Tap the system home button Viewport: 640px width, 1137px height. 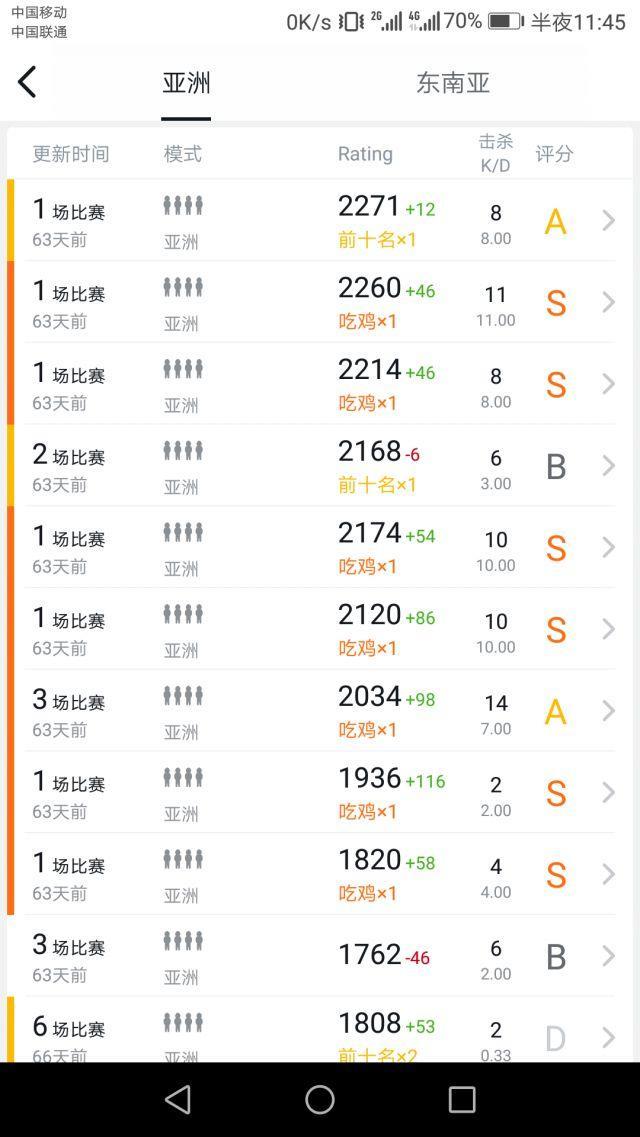tap(320, 1099)
